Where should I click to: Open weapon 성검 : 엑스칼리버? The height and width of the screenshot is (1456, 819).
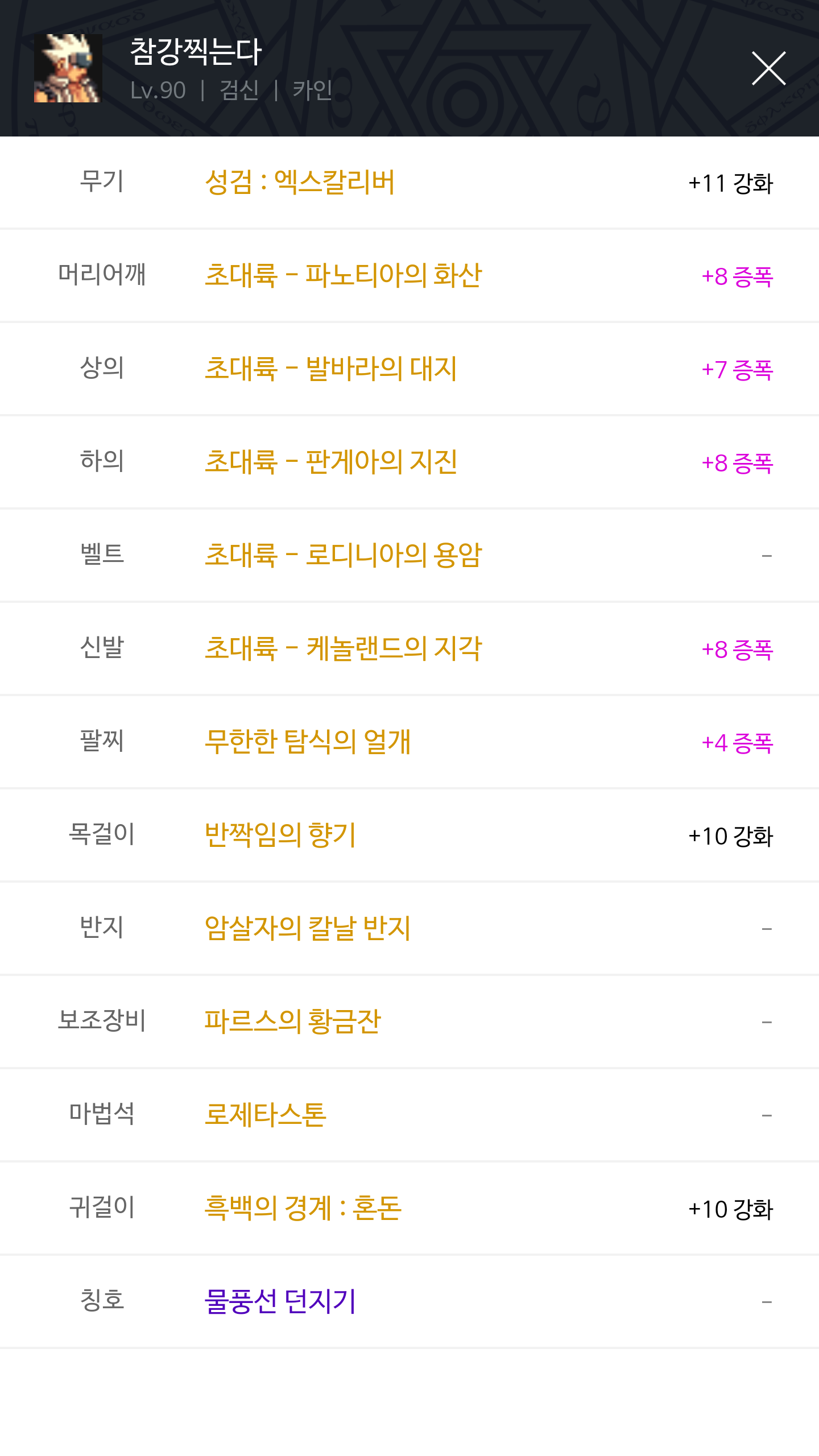pos(409,183)
